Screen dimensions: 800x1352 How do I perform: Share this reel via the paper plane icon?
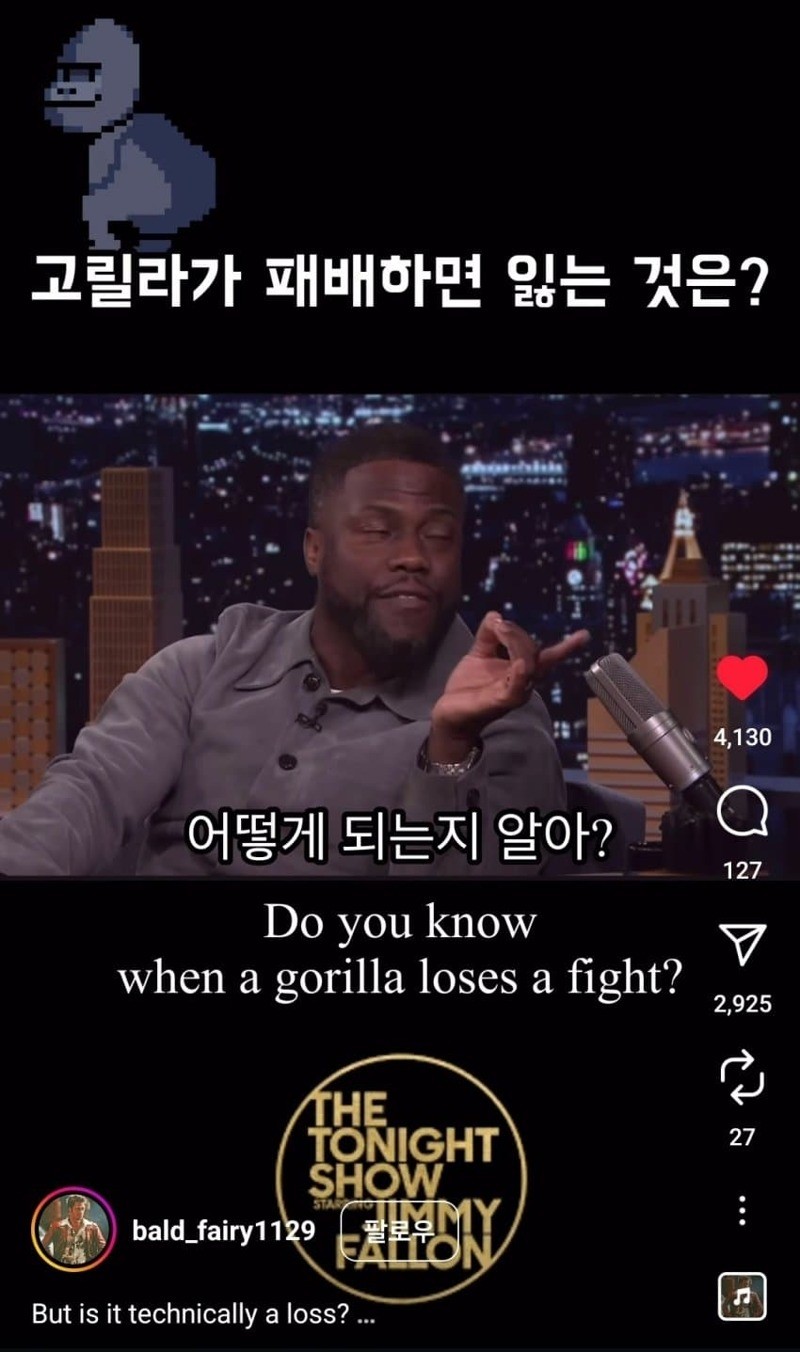pyautogui.click(x=742, y=945)
